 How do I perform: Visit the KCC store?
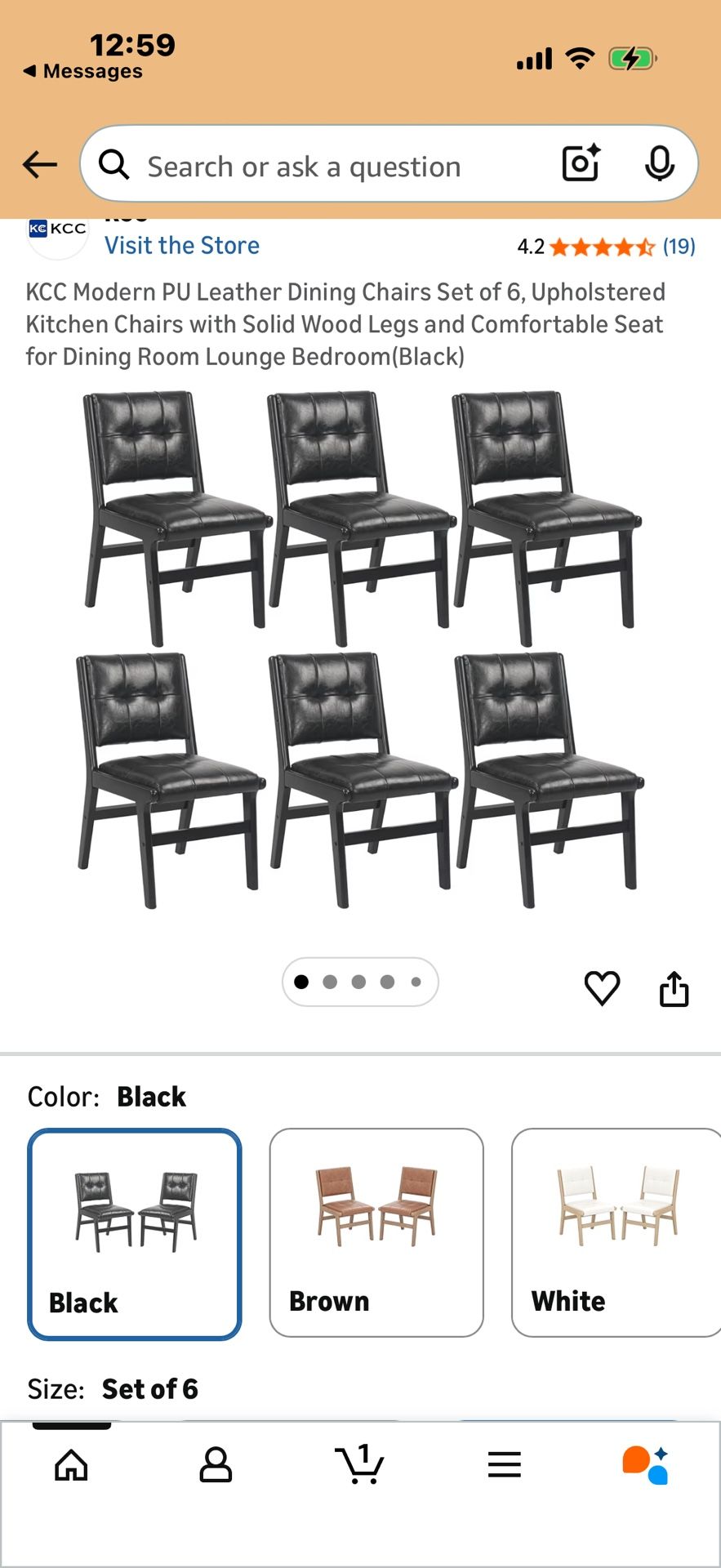(x=181, y=245)
